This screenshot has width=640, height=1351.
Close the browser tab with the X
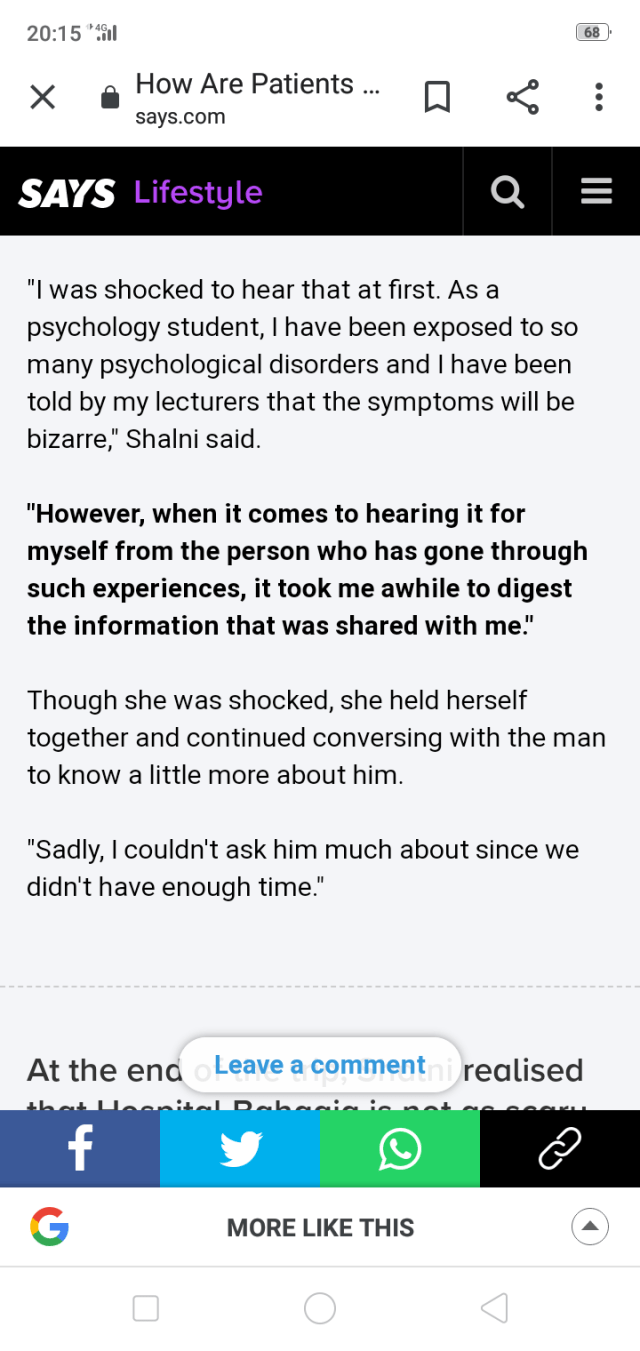click(x=42, y=97)
